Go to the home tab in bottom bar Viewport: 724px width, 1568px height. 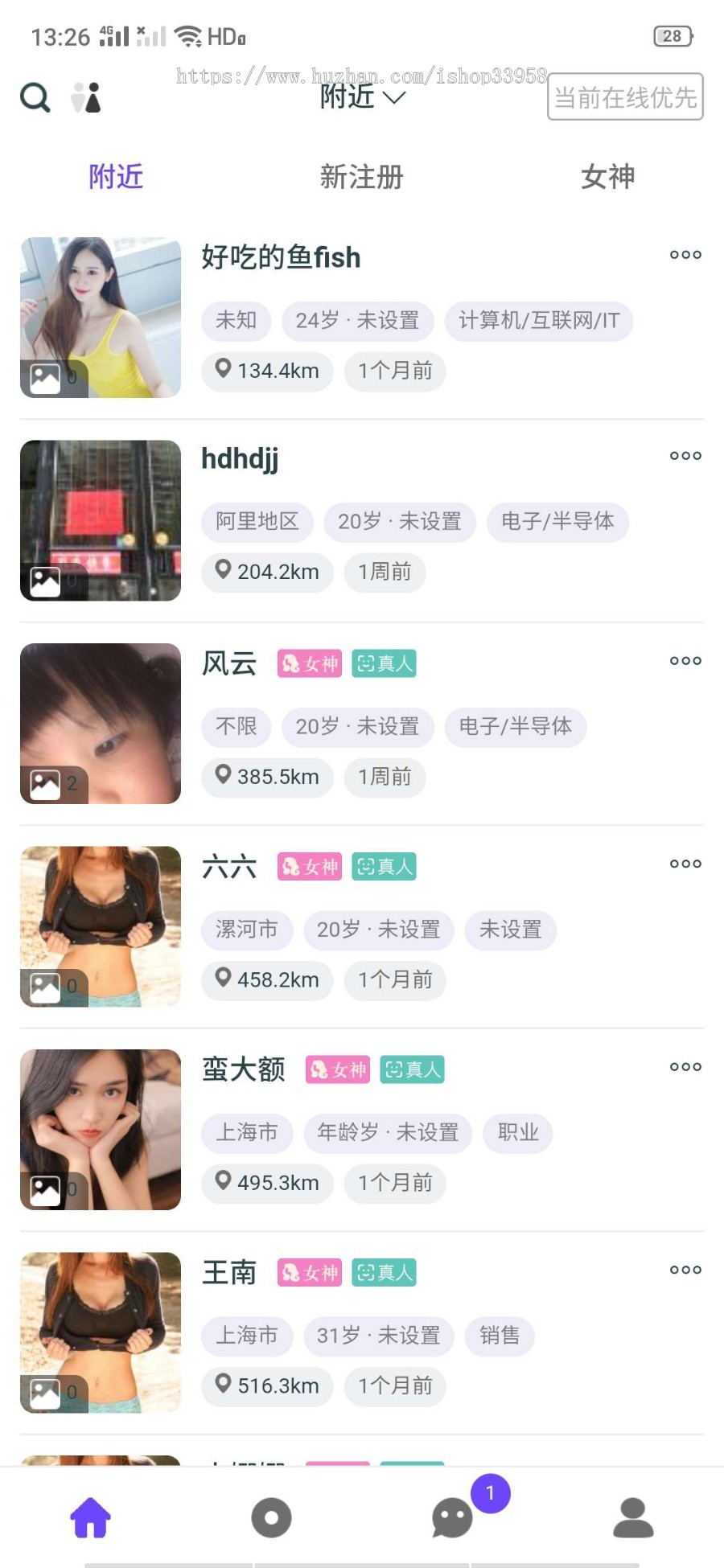click(90, 1517)
